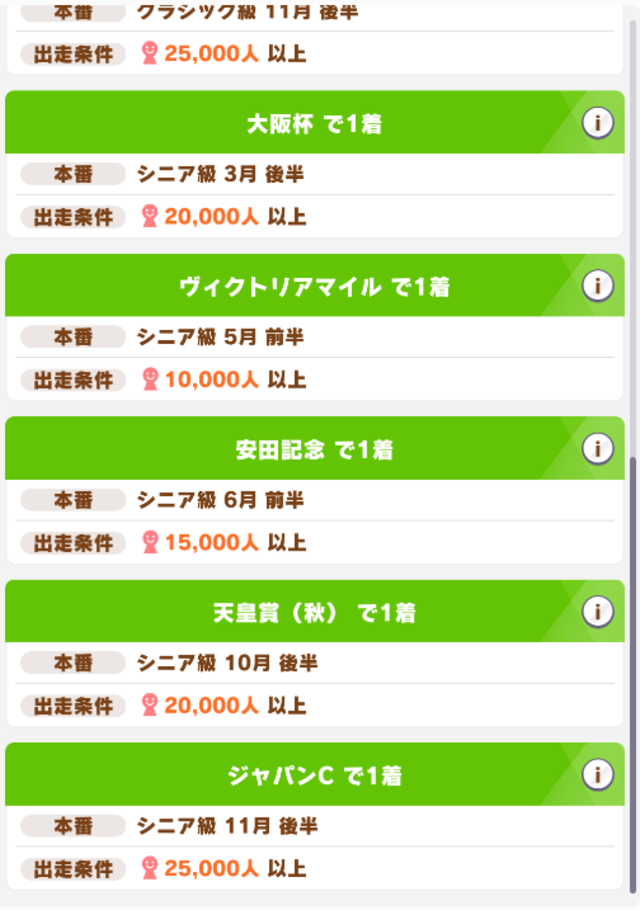Open info for 大阪杯 goal
Image resolution: width=640 pixels, height=910 pixels.
pos(597,123)
